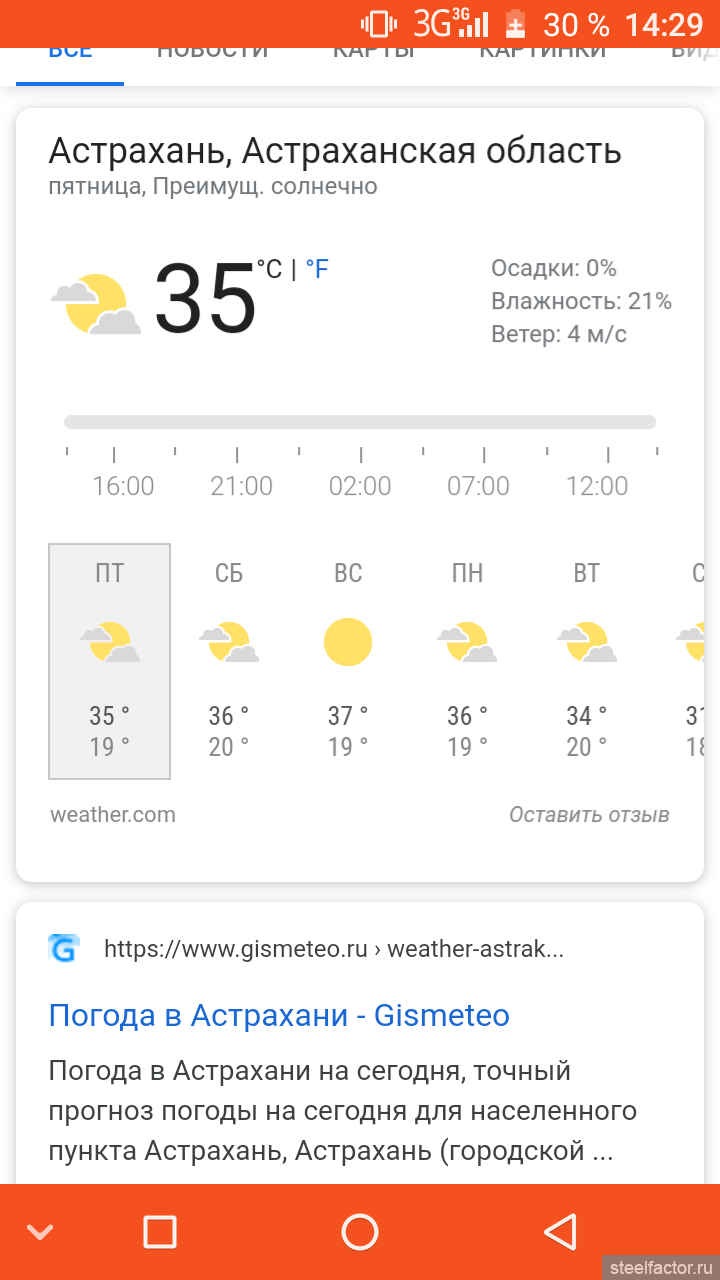Image resolution: width=720 pixels, height=1280 pixels.
Task: Open the КАРТЫ tab
Action: click(374, 57)
